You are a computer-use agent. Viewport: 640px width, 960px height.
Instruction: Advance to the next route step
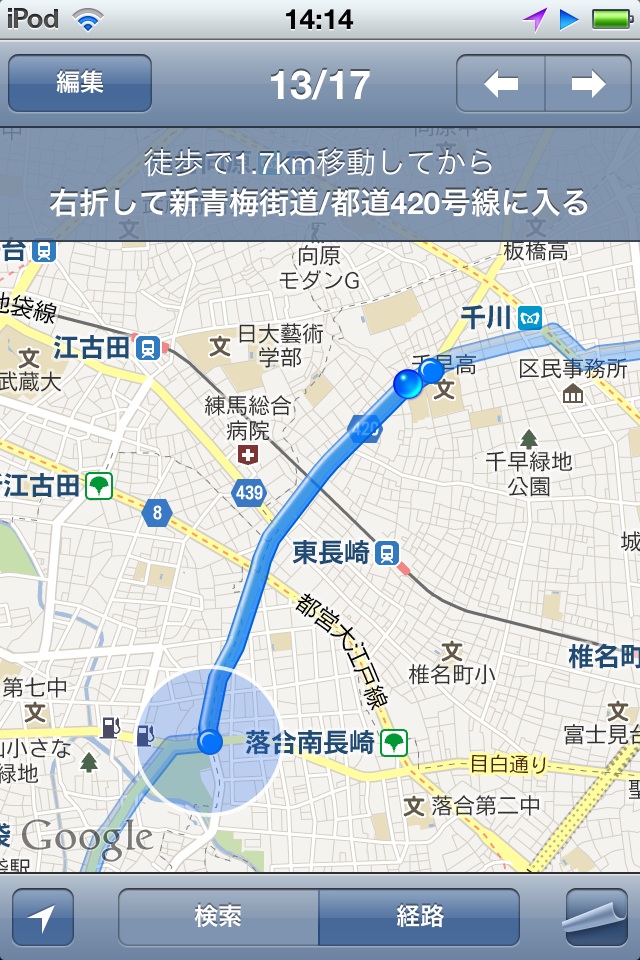[589, 84]
